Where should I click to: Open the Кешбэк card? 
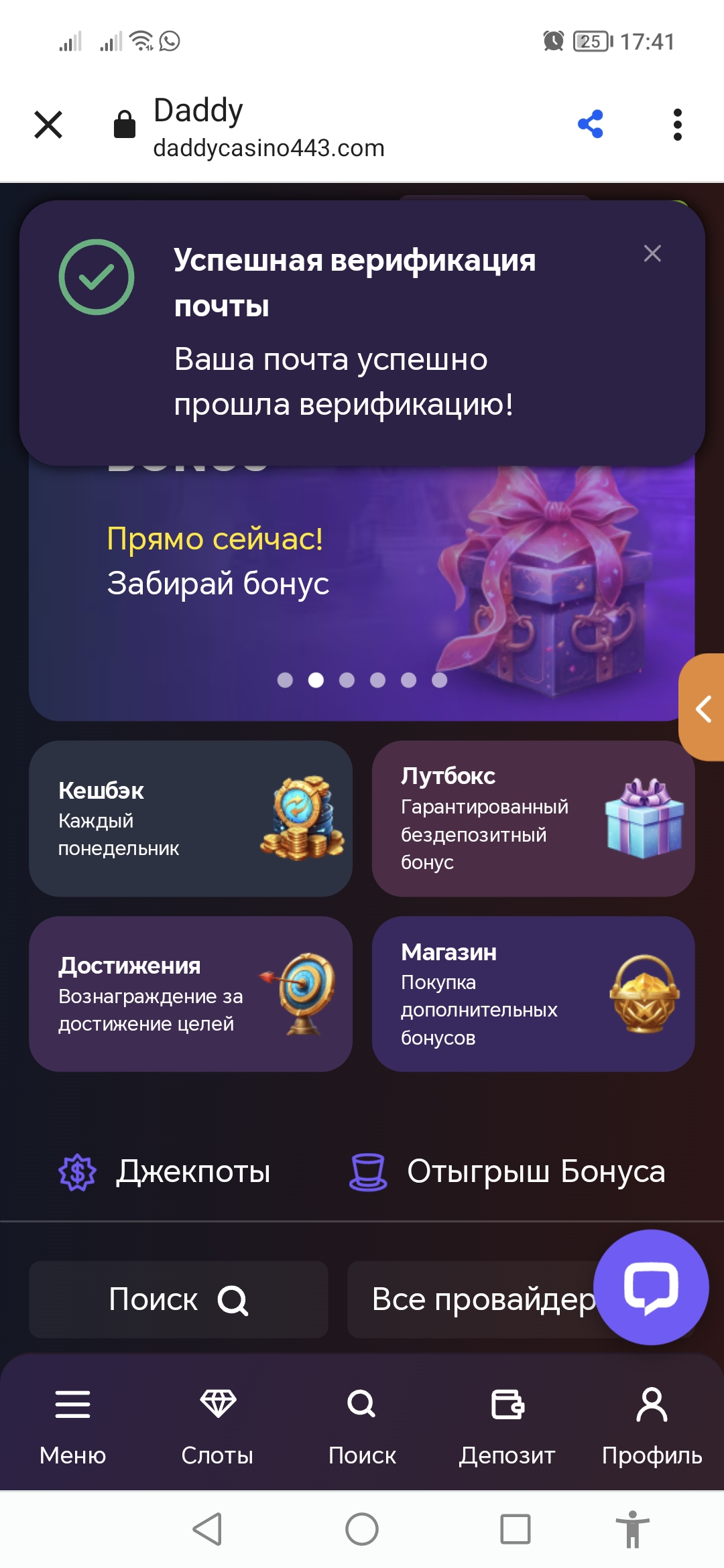[x=190, y=818]
